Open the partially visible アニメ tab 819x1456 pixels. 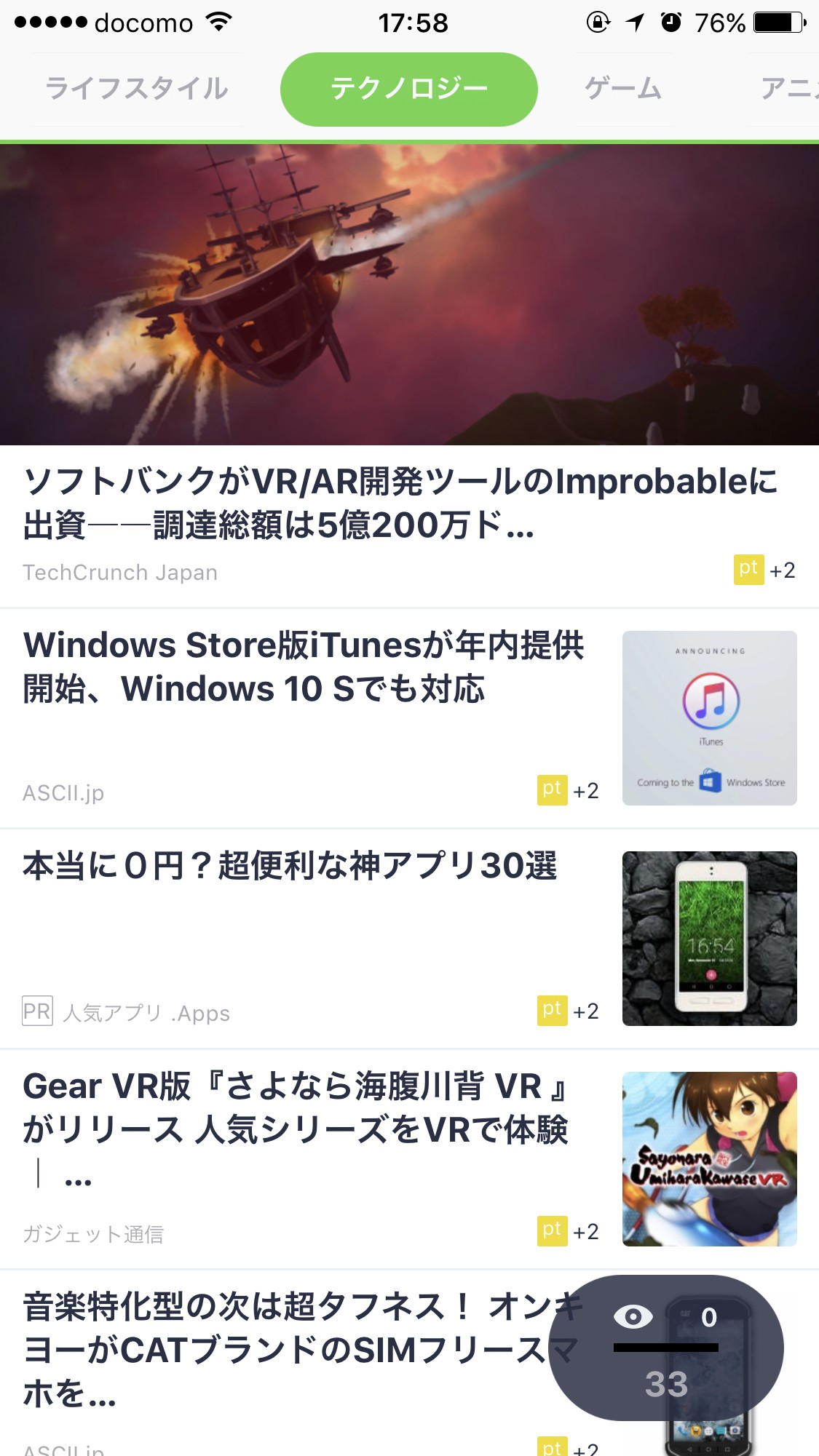(790, 89)
